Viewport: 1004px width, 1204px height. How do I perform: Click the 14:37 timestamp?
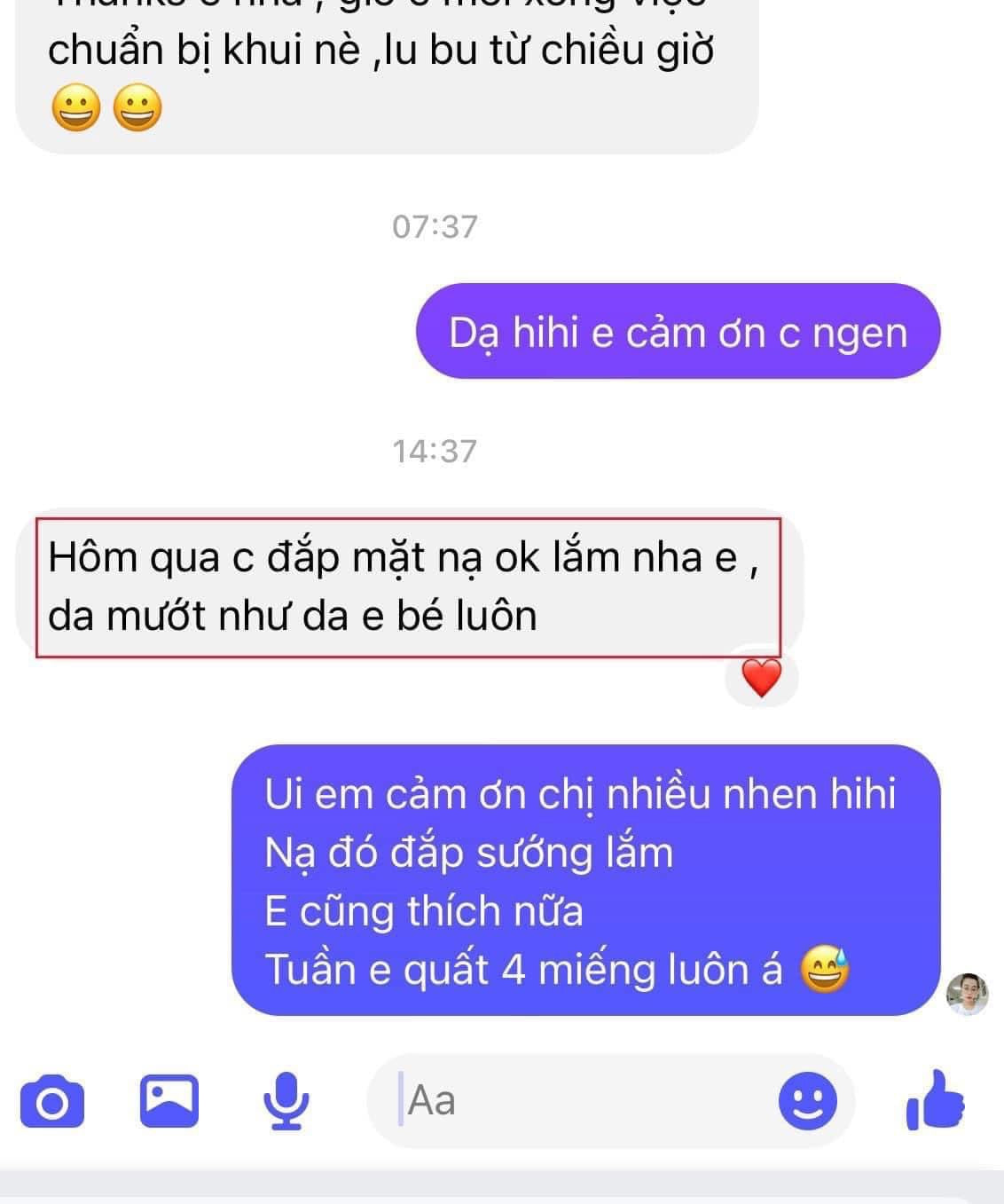(x=436, y=449)
